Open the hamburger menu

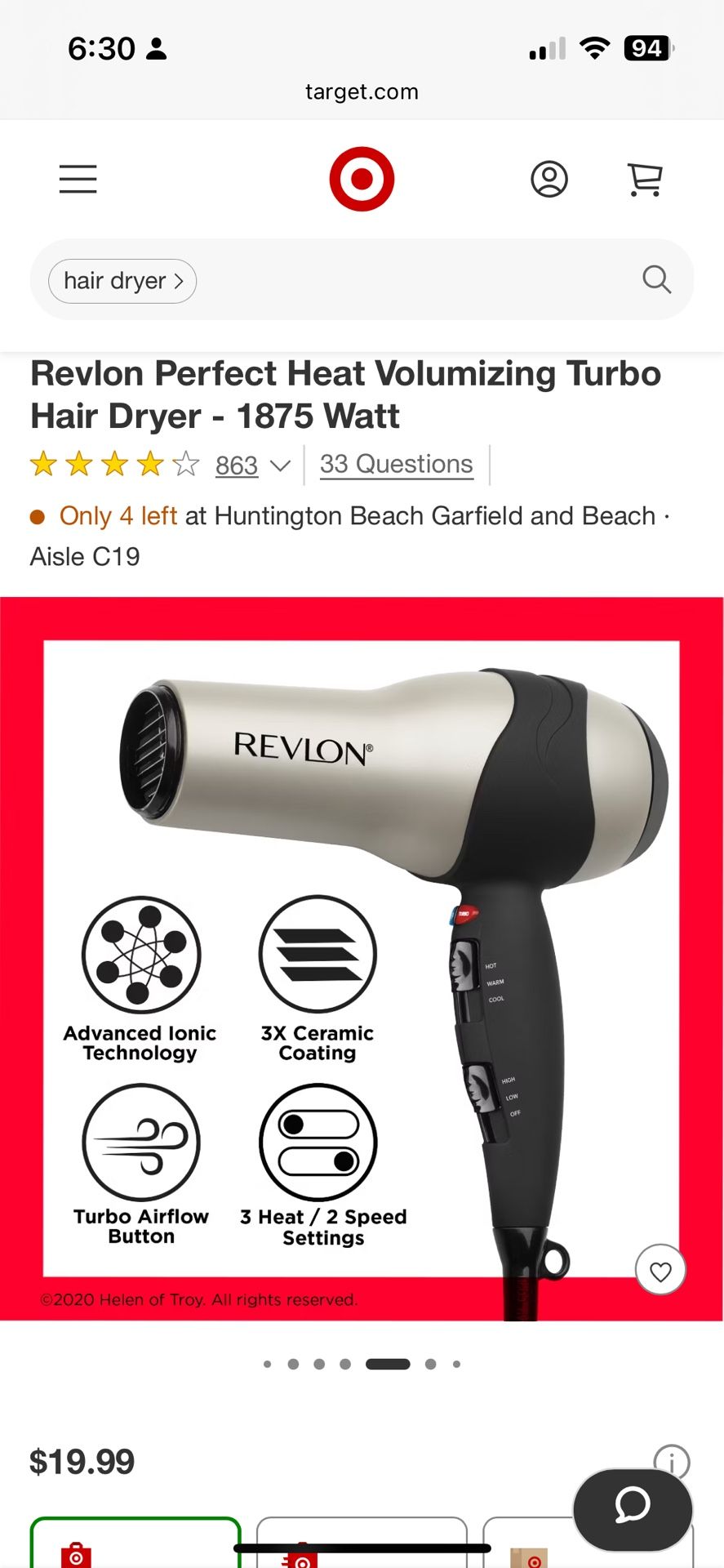(78, 179)
